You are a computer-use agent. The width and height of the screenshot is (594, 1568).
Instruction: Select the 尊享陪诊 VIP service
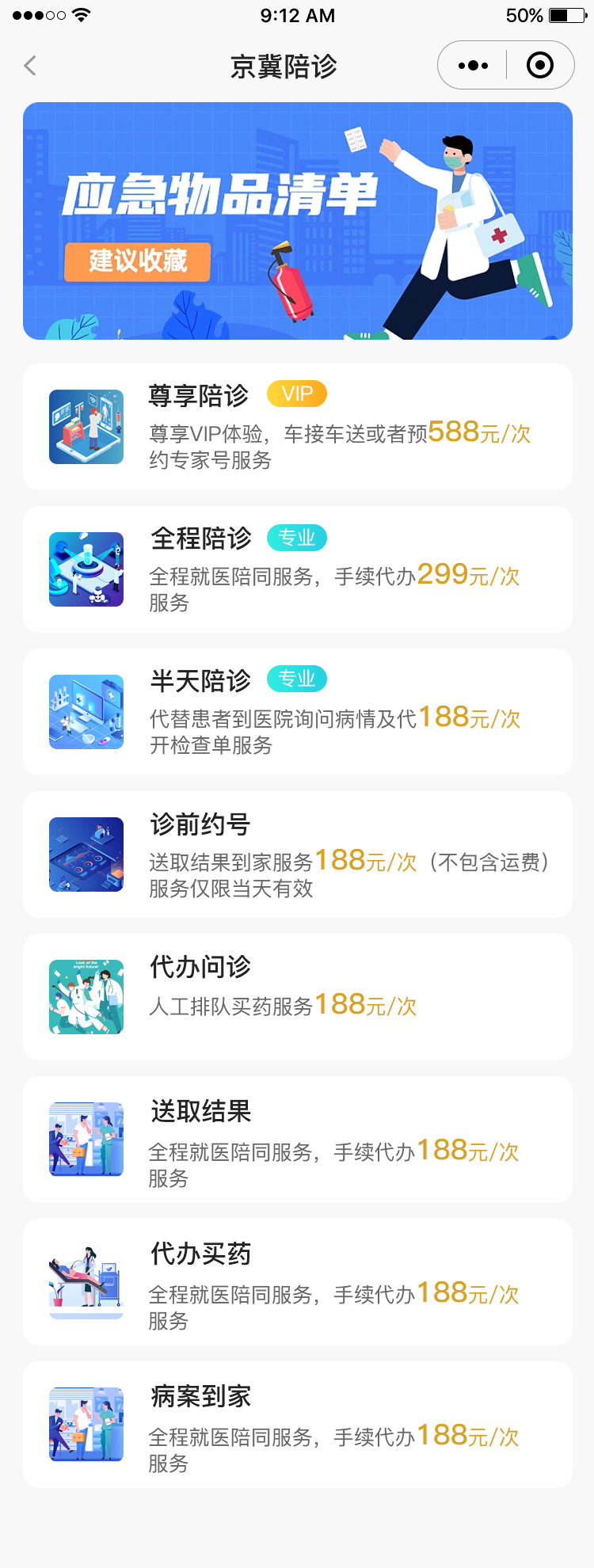click(x=298, y=427)
